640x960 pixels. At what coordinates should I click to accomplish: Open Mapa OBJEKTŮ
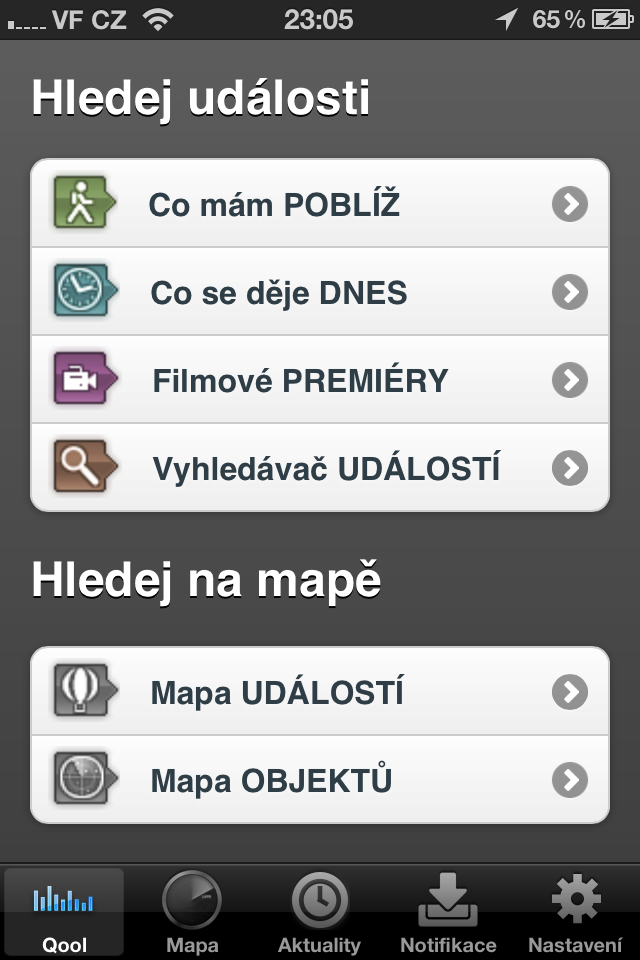320,780
